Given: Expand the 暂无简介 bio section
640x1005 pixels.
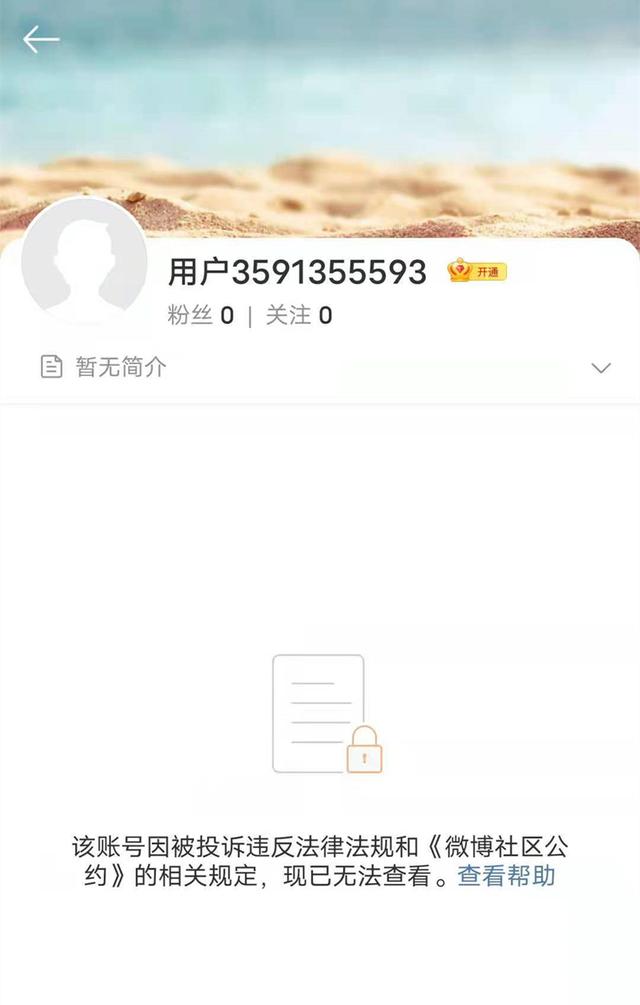Looking at the screenshot, I should pos(600,368).
